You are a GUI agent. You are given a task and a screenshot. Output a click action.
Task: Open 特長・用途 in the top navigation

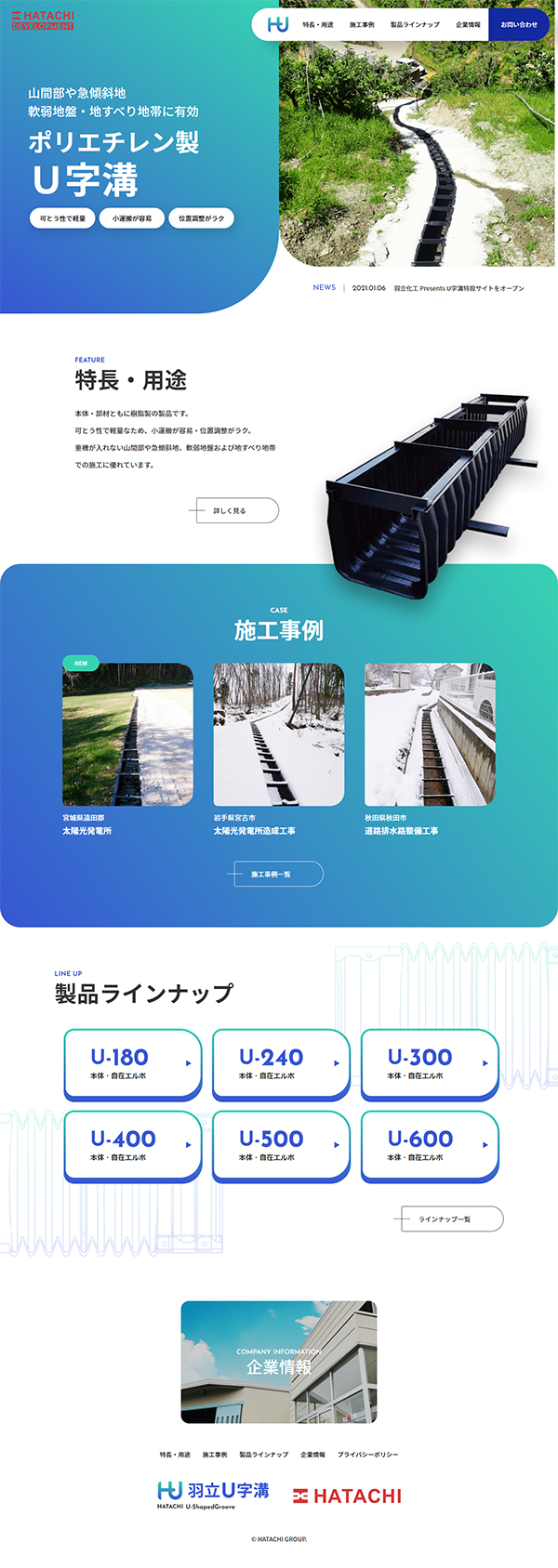point(318,25)
